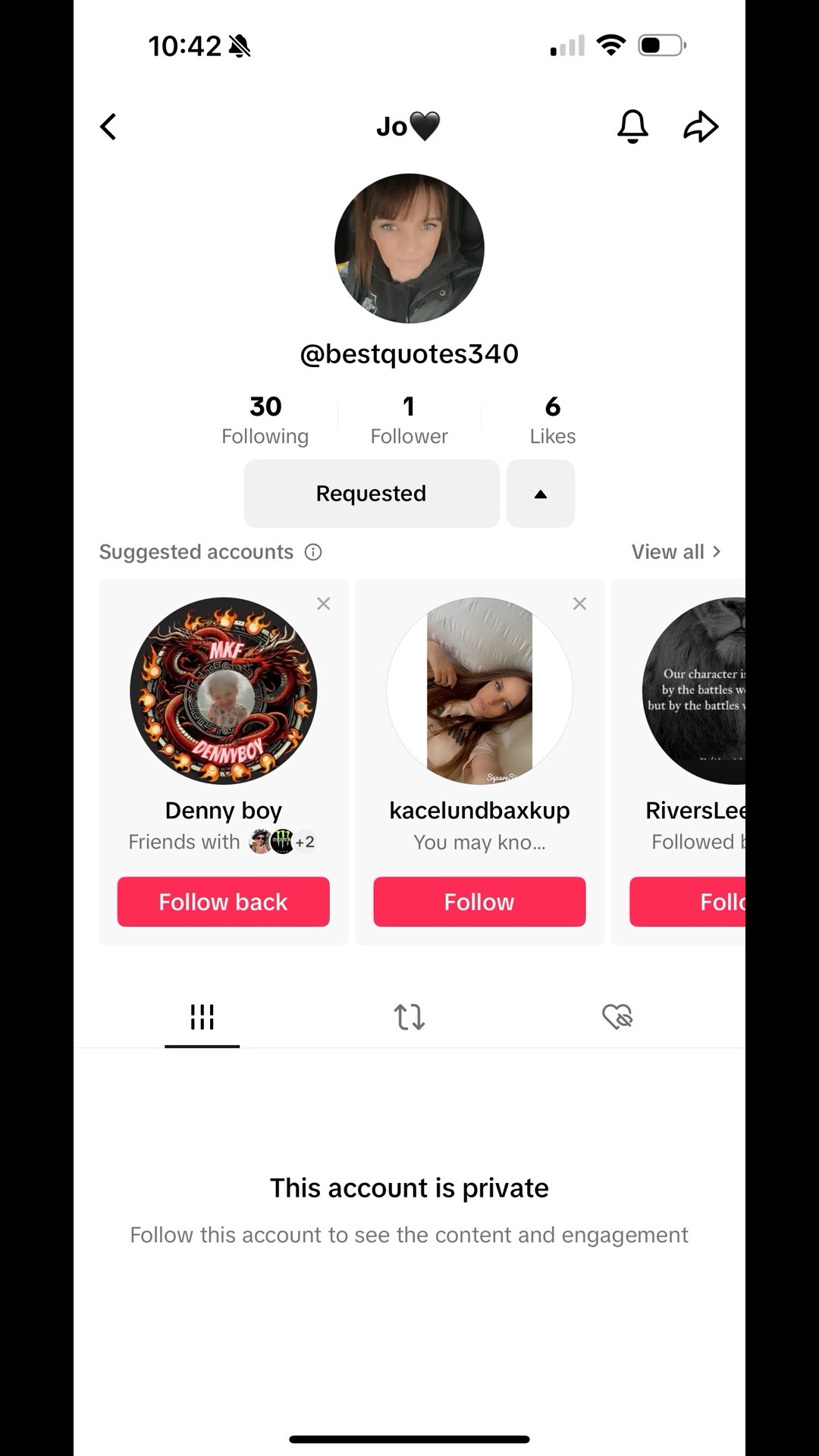This screenshot has height=1456, width=819.
Task: Dismiss the Denny boy suggestion
Action: tap(323, 604)
